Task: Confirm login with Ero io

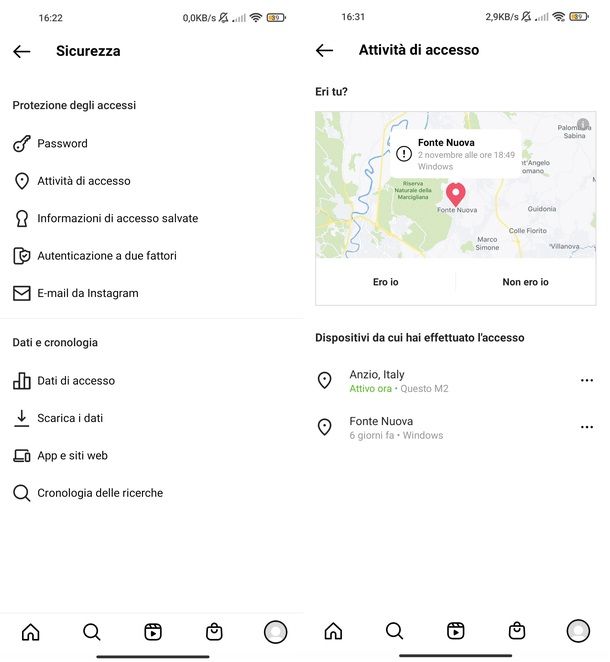Action: click(x=385, y=282)
